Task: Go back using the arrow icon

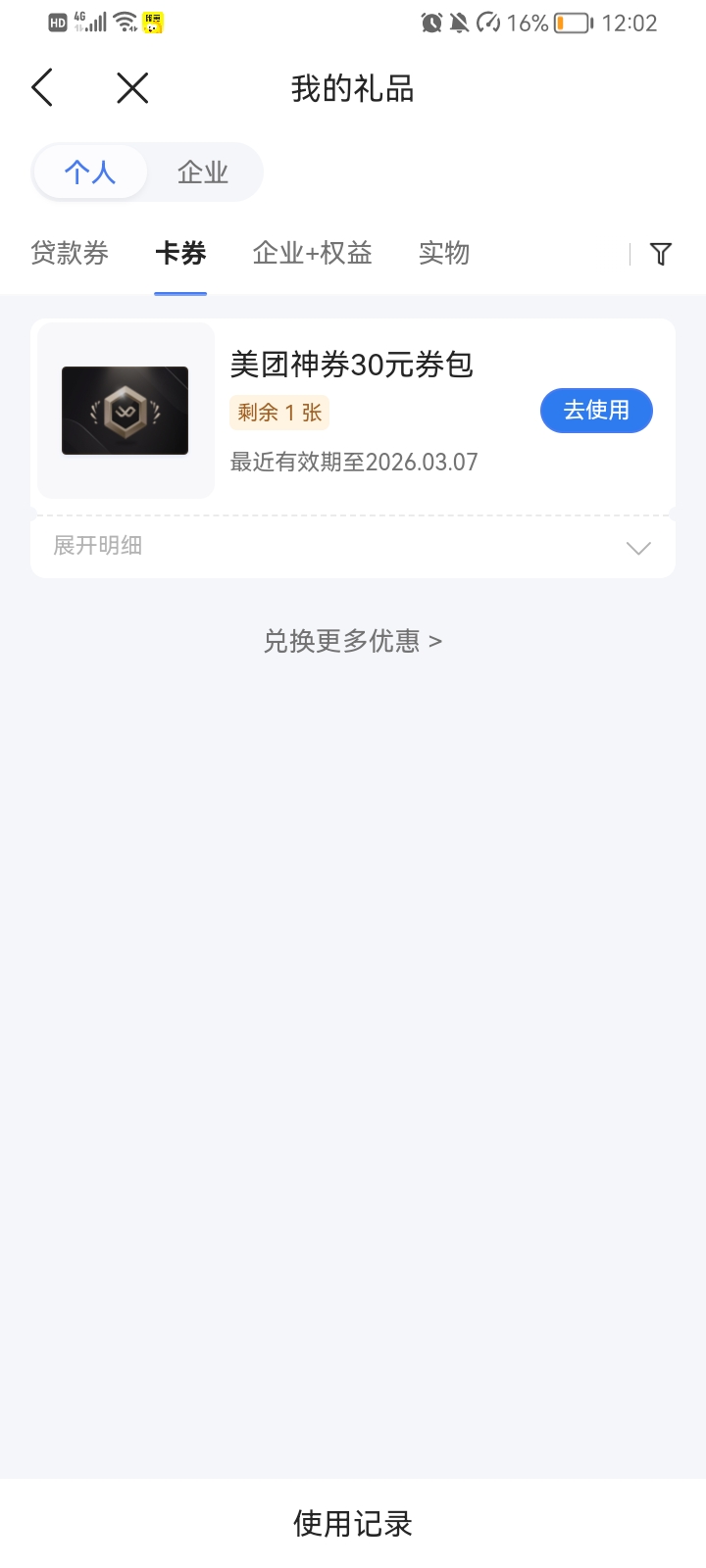Action: (x=42, y=88)
